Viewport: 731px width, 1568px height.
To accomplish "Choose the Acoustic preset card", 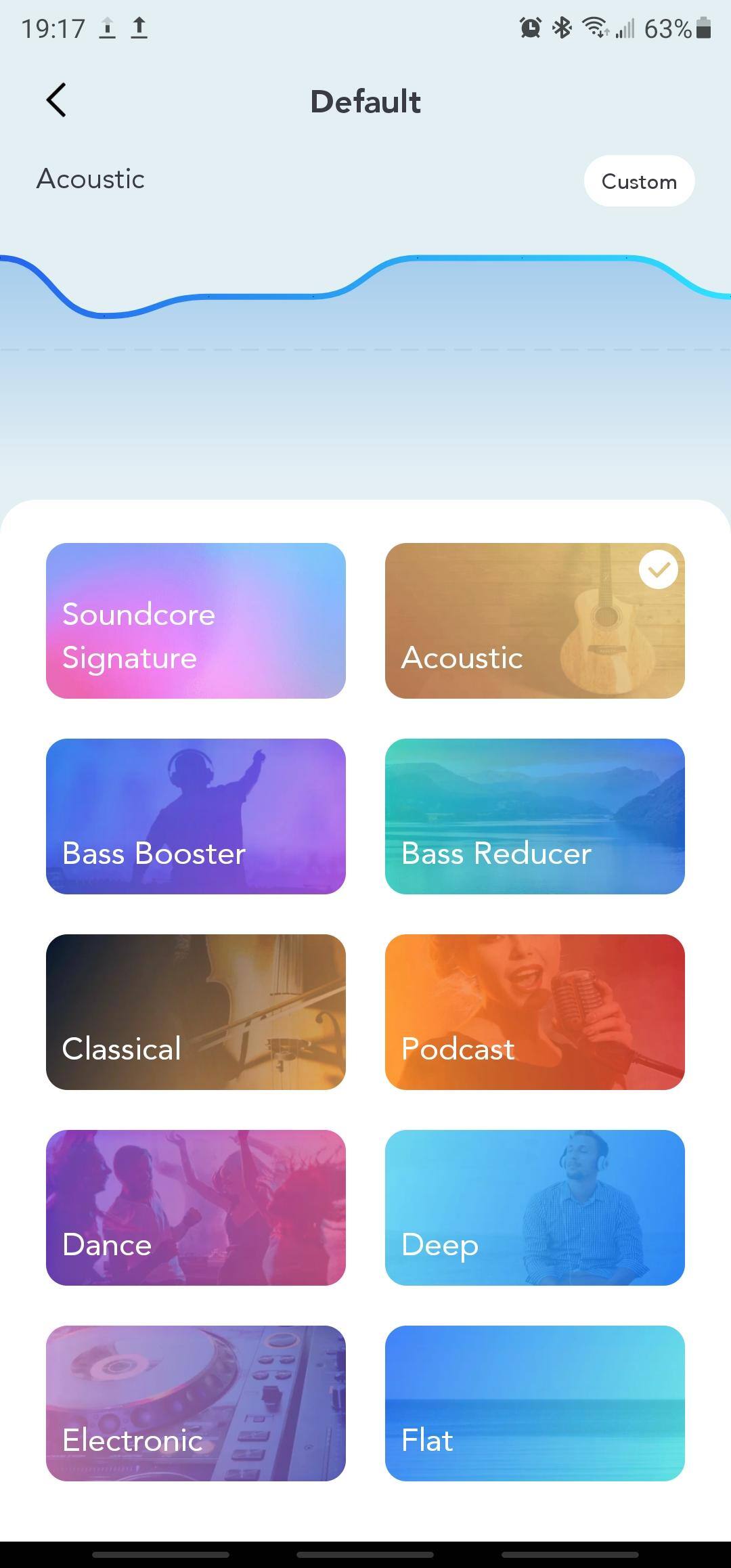I will (534, 620).
